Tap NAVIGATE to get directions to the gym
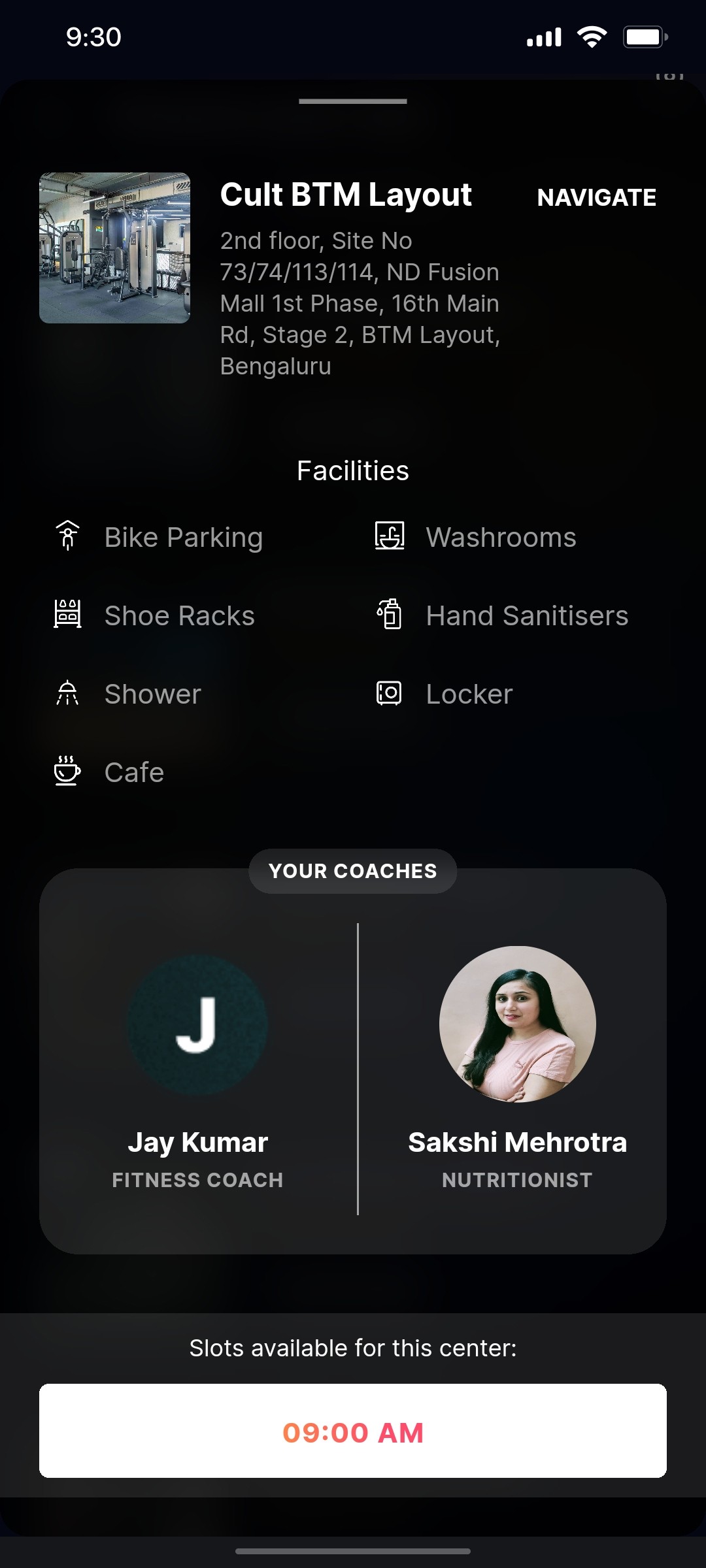This screenshot has width=706, height=1568. point(597,197)
